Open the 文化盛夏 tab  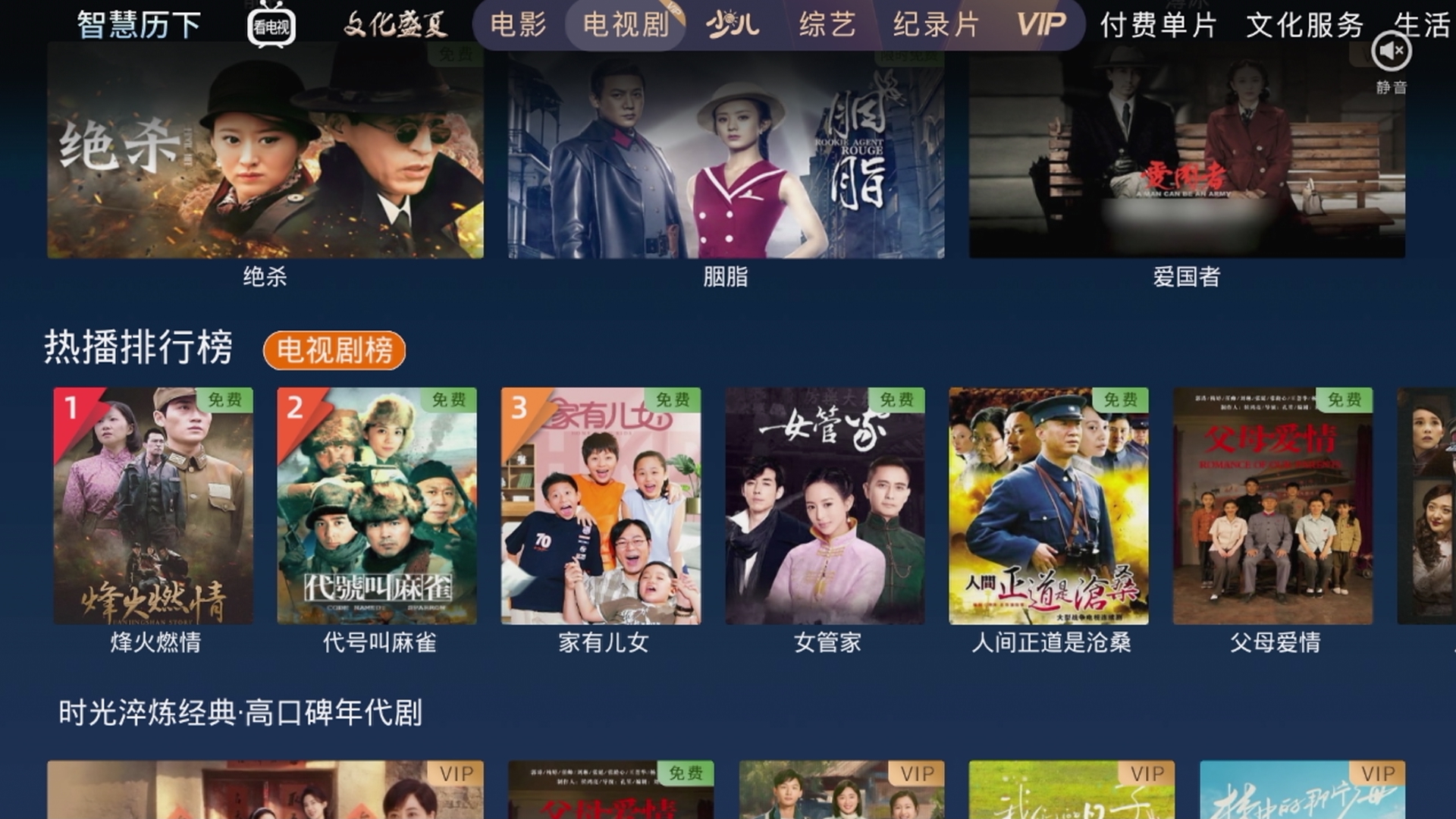[x=394, y=25]
